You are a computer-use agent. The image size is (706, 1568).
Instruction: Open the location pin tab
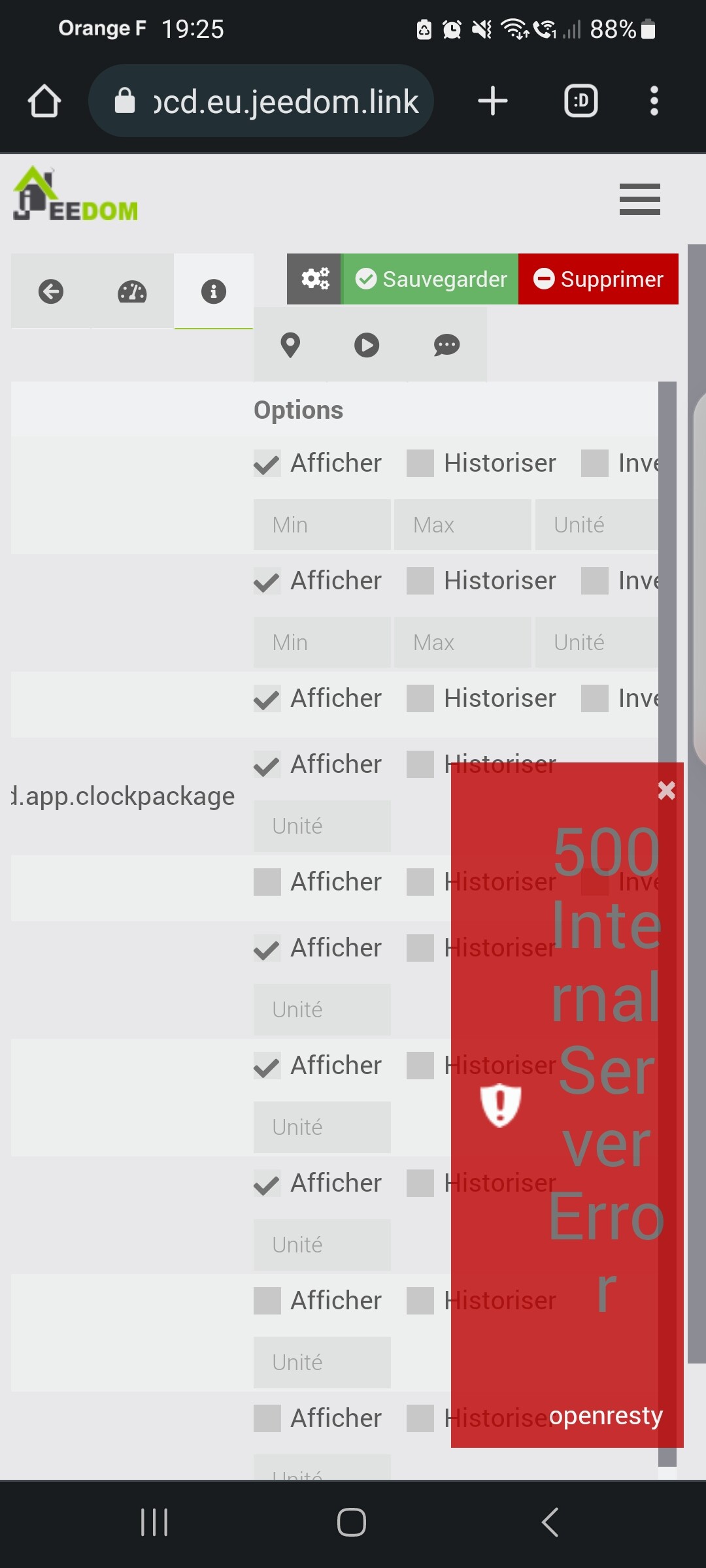290,345
